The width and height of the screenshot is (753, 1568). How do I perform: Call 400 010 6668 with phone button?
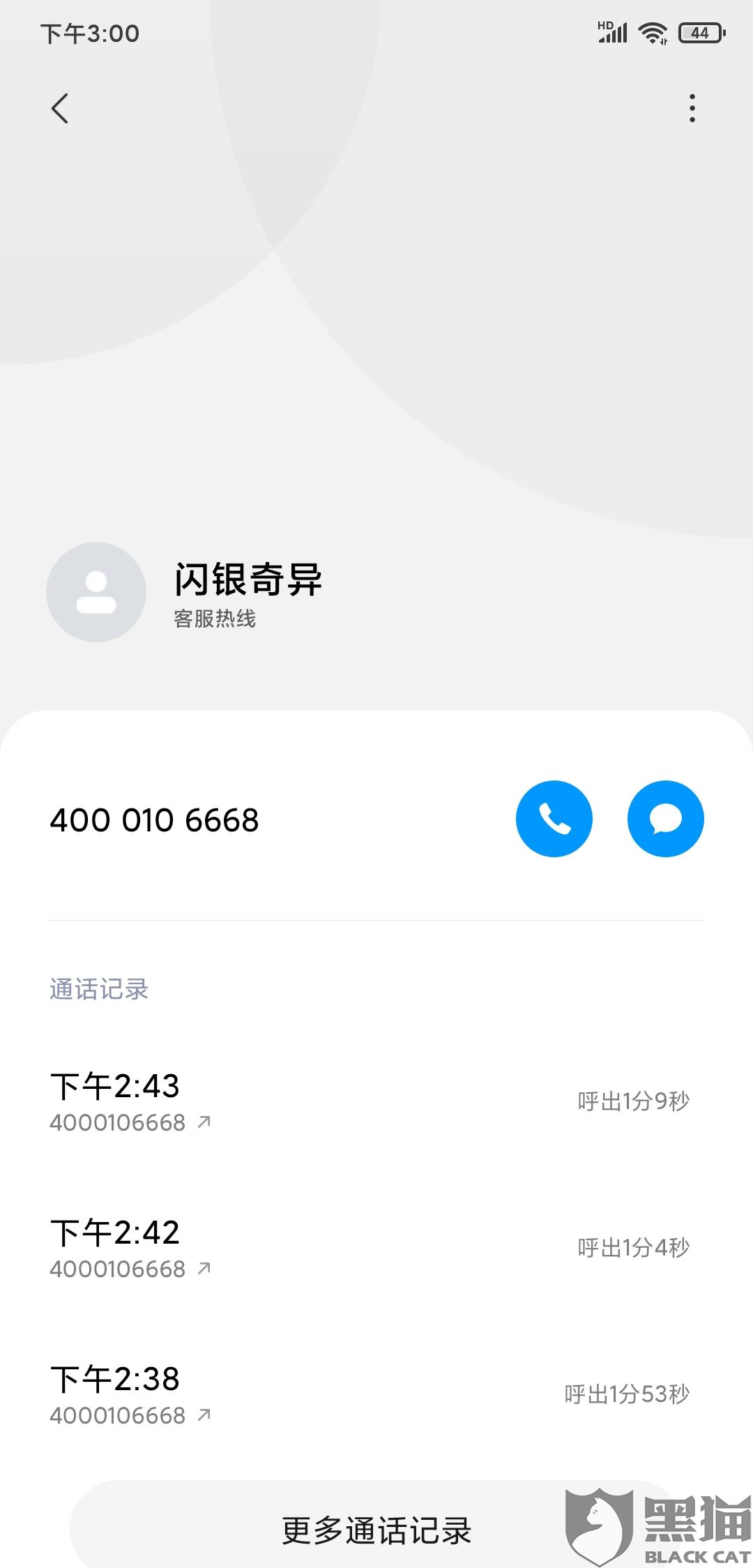(x=554, y=819)
